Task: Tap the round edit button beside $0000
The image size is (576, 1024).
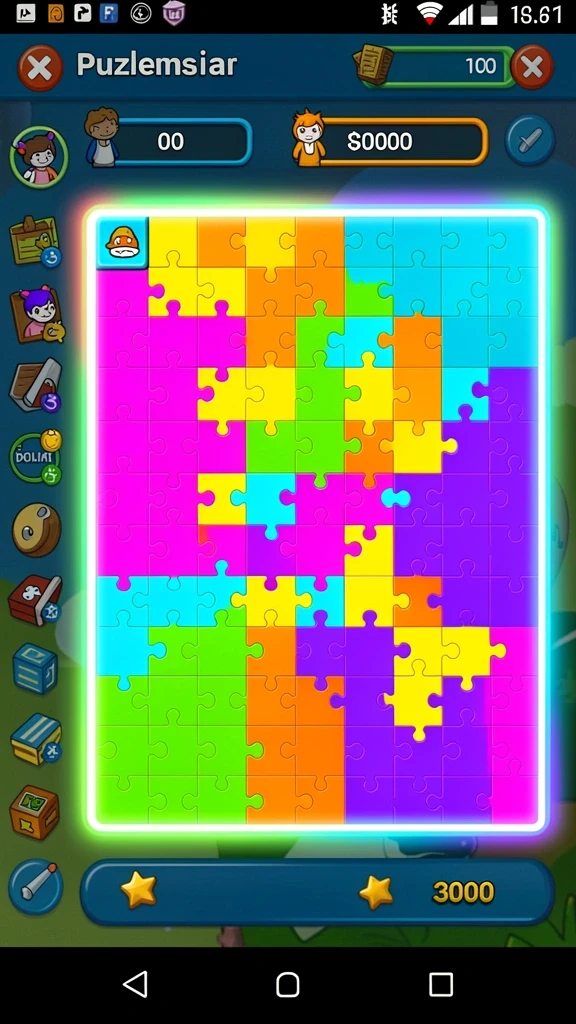Action: click(x=530, y=140)
